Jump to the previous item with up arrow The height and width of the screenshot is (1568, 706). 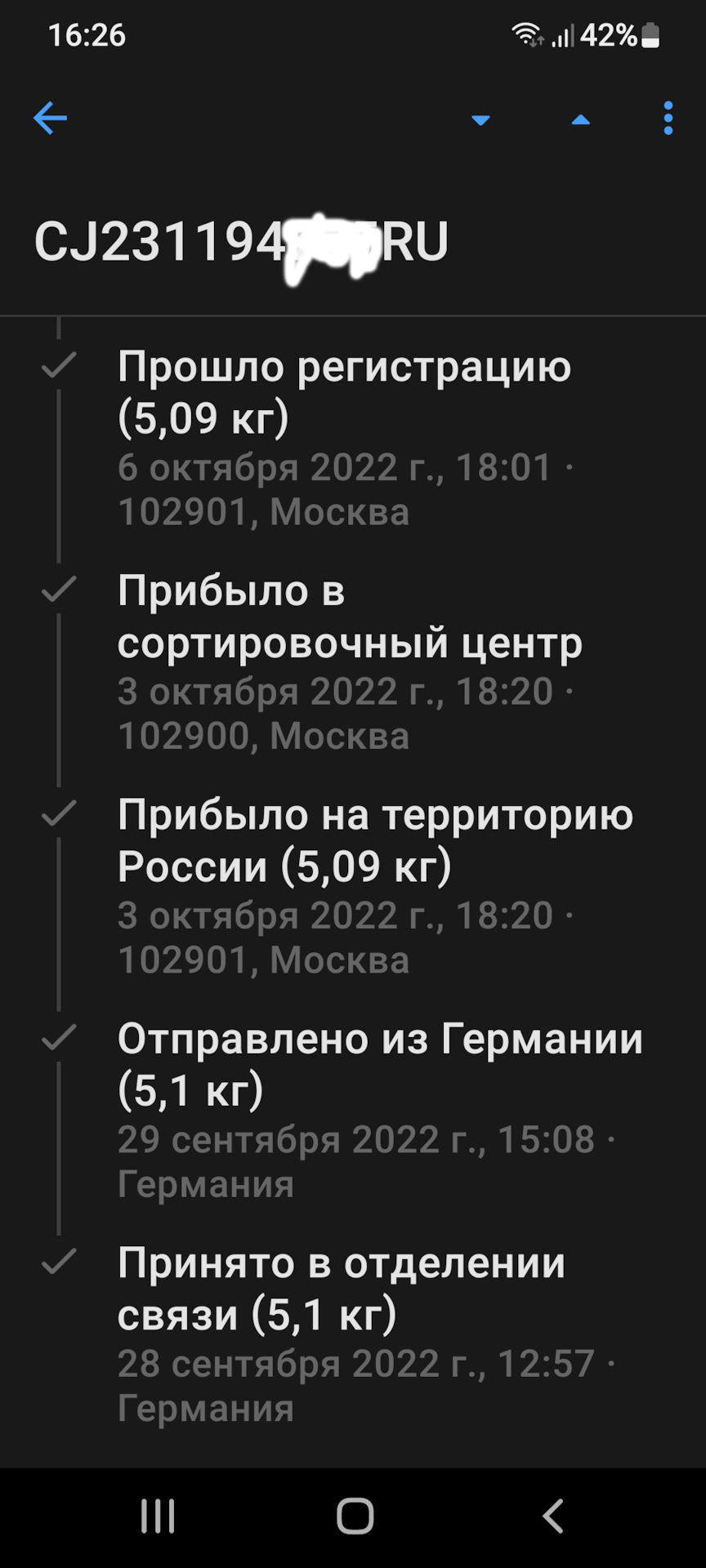580,120
